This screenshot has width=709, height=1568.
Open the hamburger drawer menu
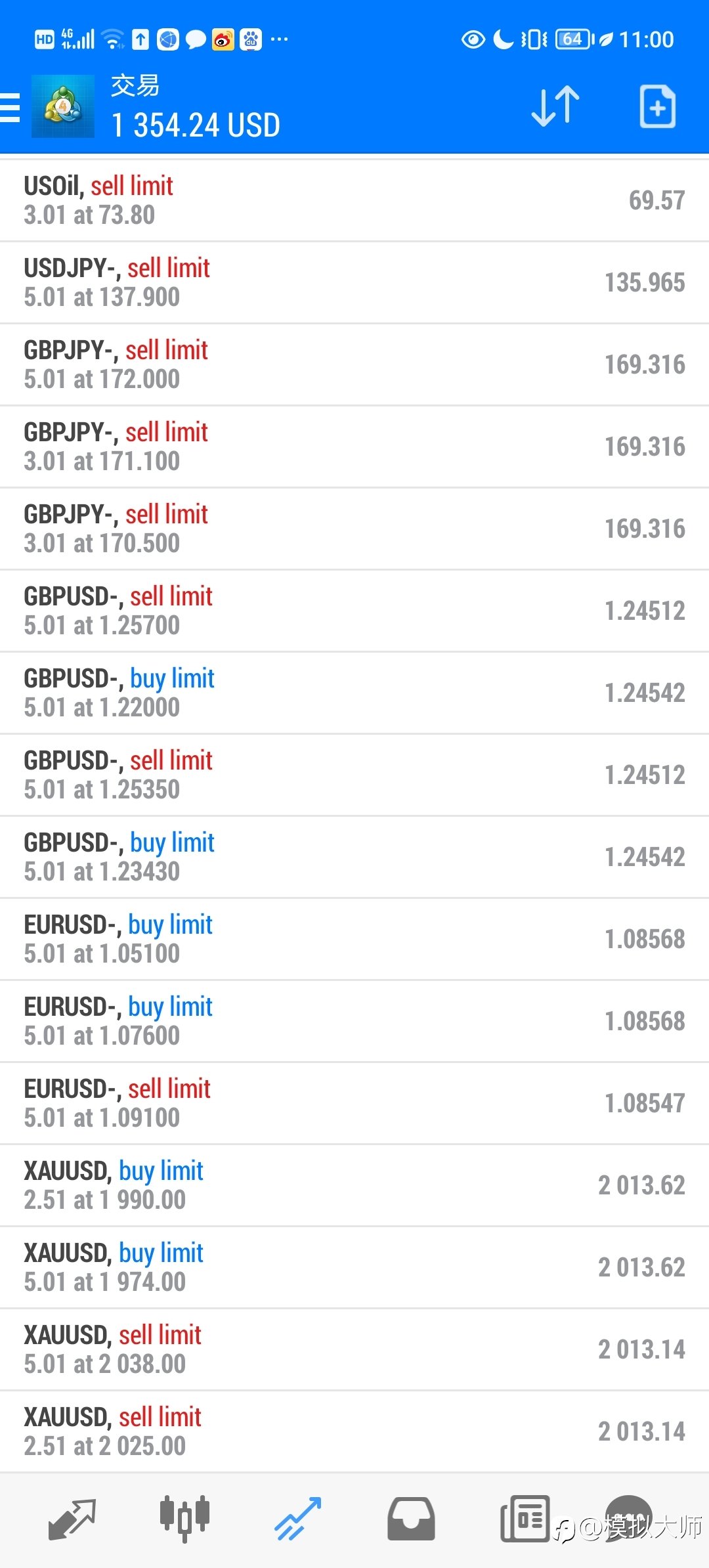(x=10, y=107)
